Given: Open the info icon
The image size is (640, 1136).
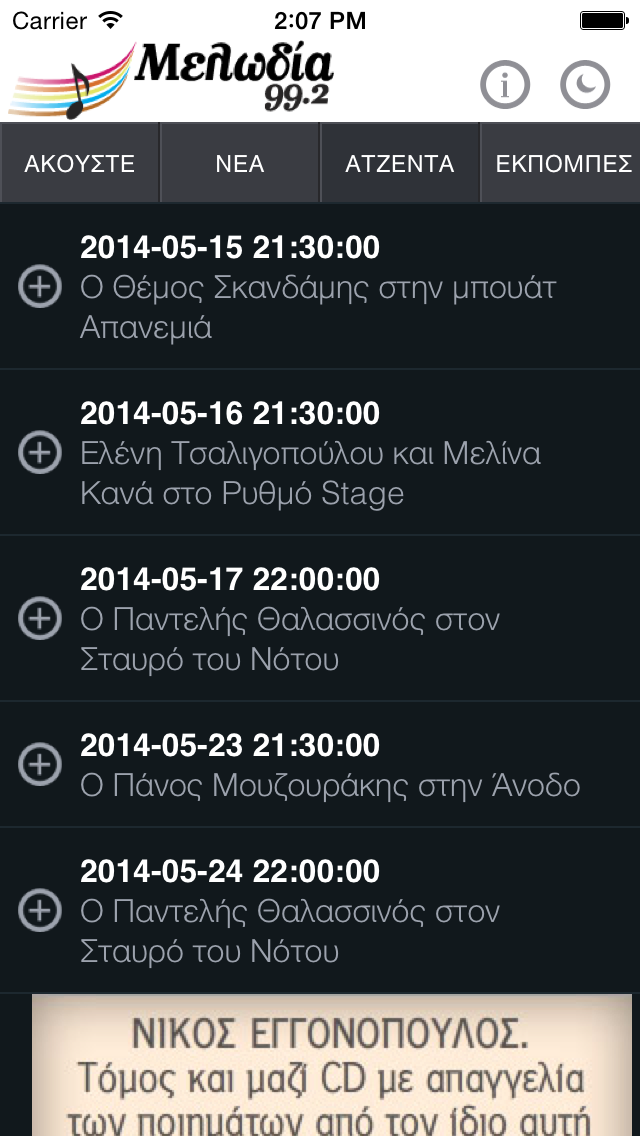Looking at the screenshot, I should pyautogui.click(x=505, y=85).
